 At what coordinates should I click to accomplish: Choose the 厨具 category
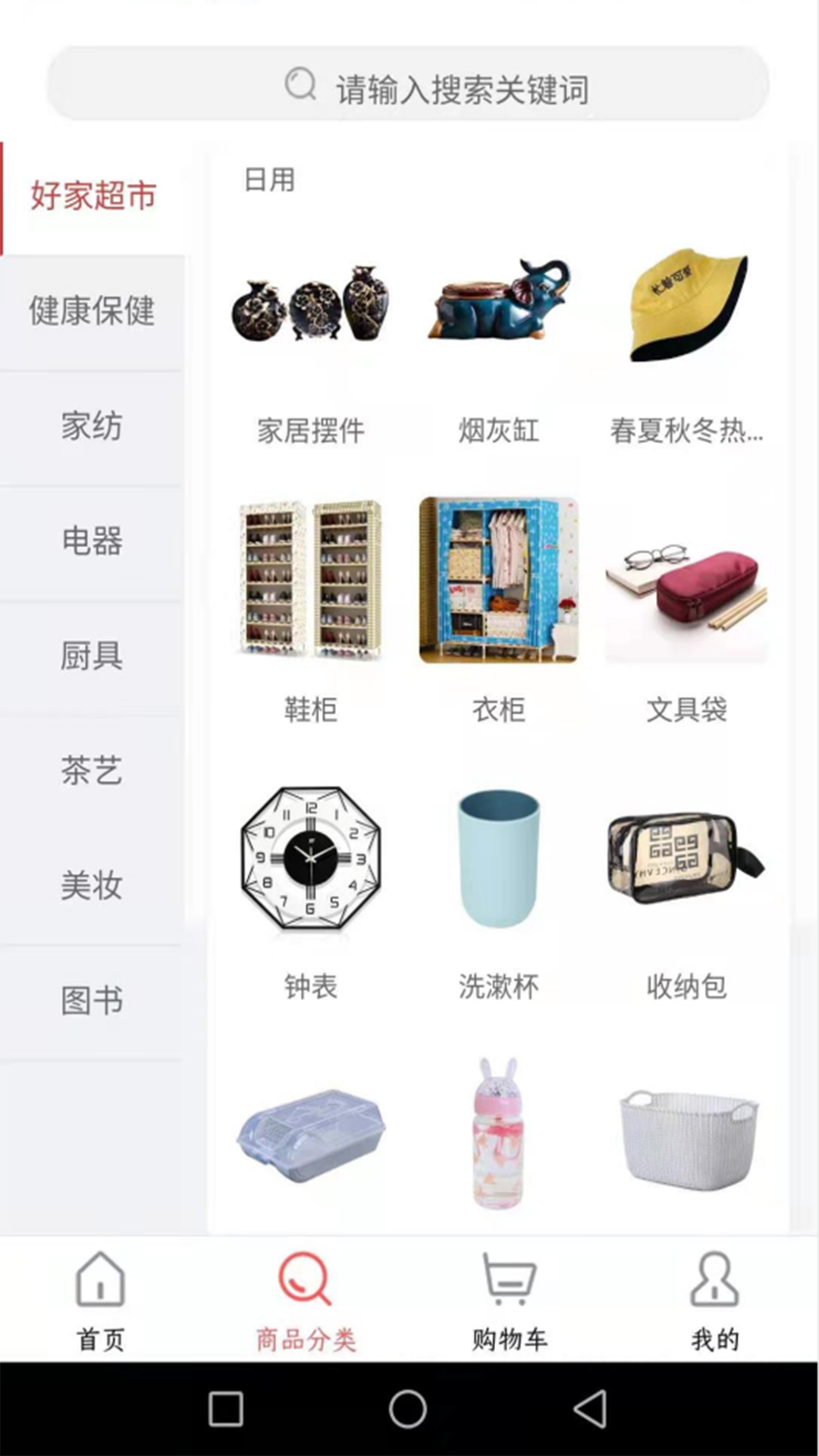[92, 656]
